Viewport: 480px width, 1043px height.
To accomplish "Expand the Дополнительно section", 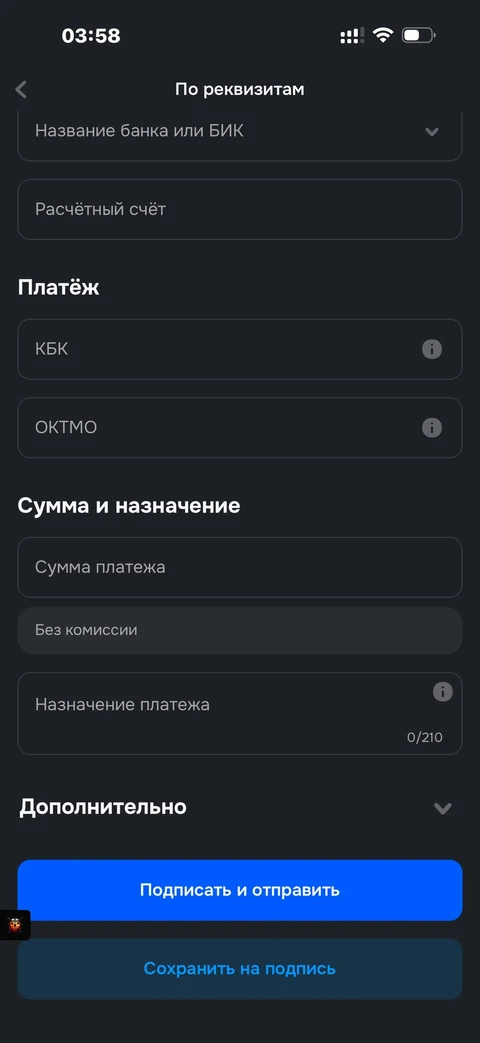I will point(443,808).
